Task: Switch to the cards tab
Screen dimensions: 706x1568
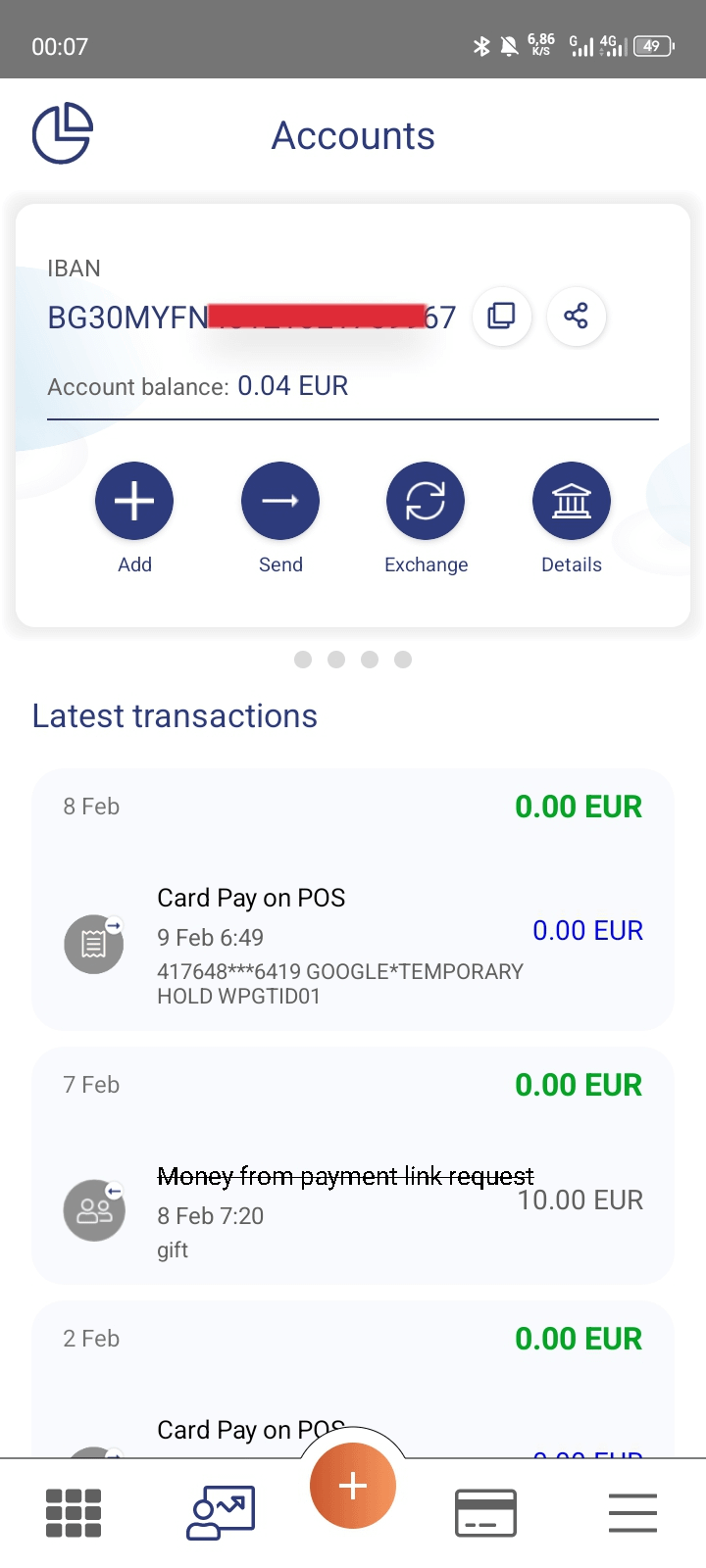Action: (485, 1513)
